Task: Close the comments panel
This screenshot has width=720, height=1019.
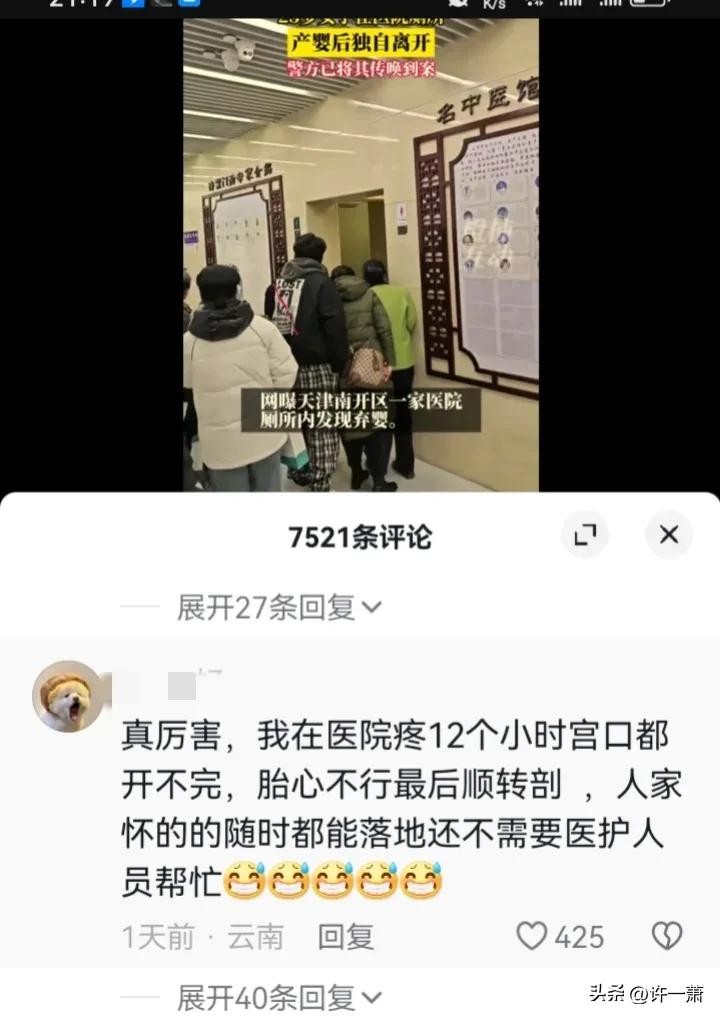Action: pyautogui.click(x=669, y=535)
